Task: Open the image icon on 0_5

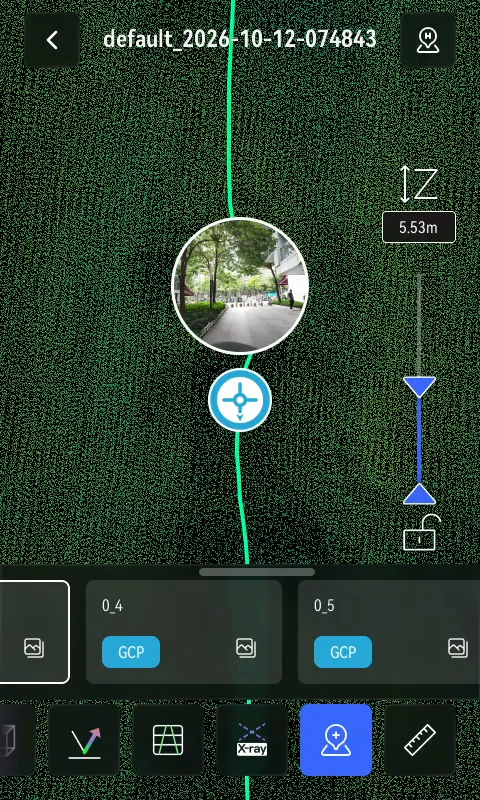Action: (458, 647)
